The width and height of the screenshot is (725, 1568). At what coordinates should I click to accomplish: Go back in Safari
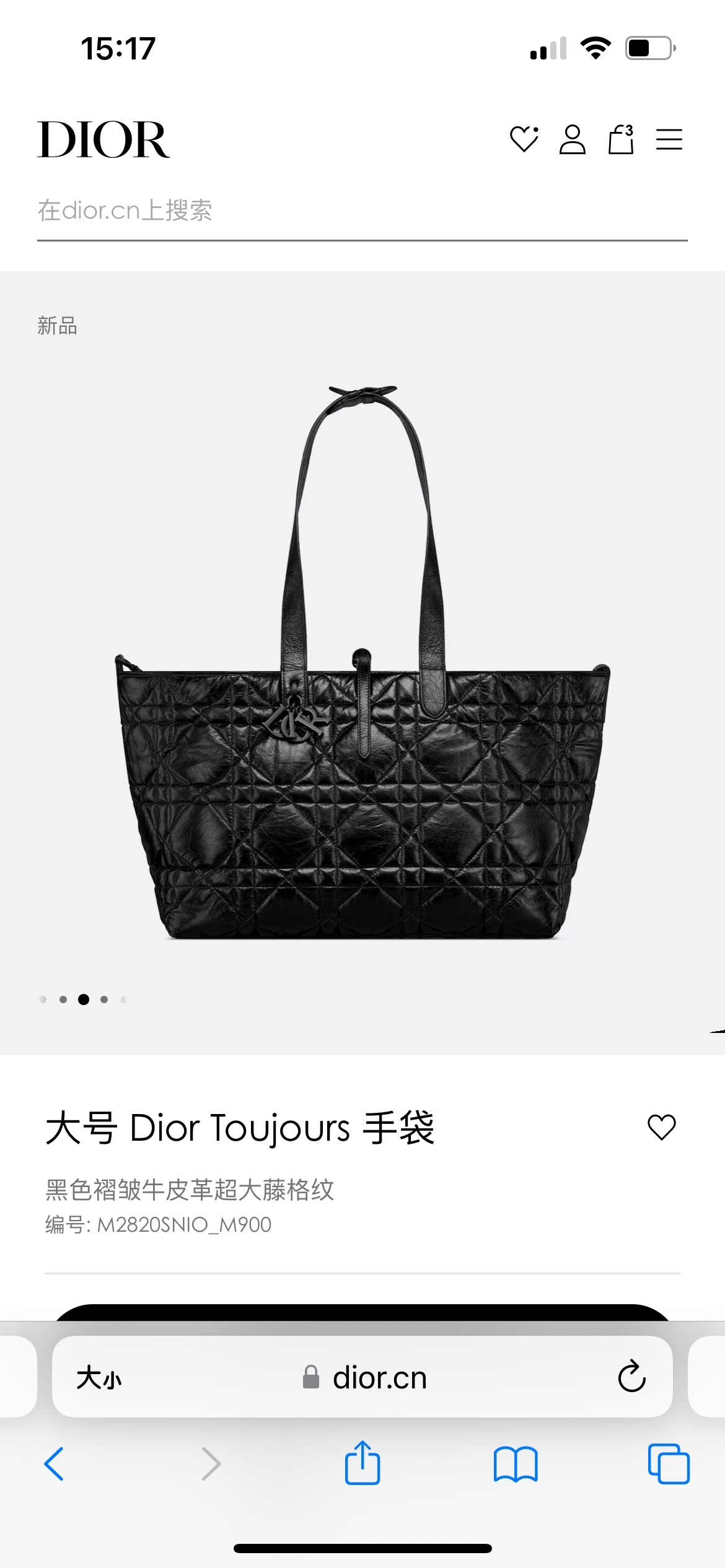tap(54, 1464)
